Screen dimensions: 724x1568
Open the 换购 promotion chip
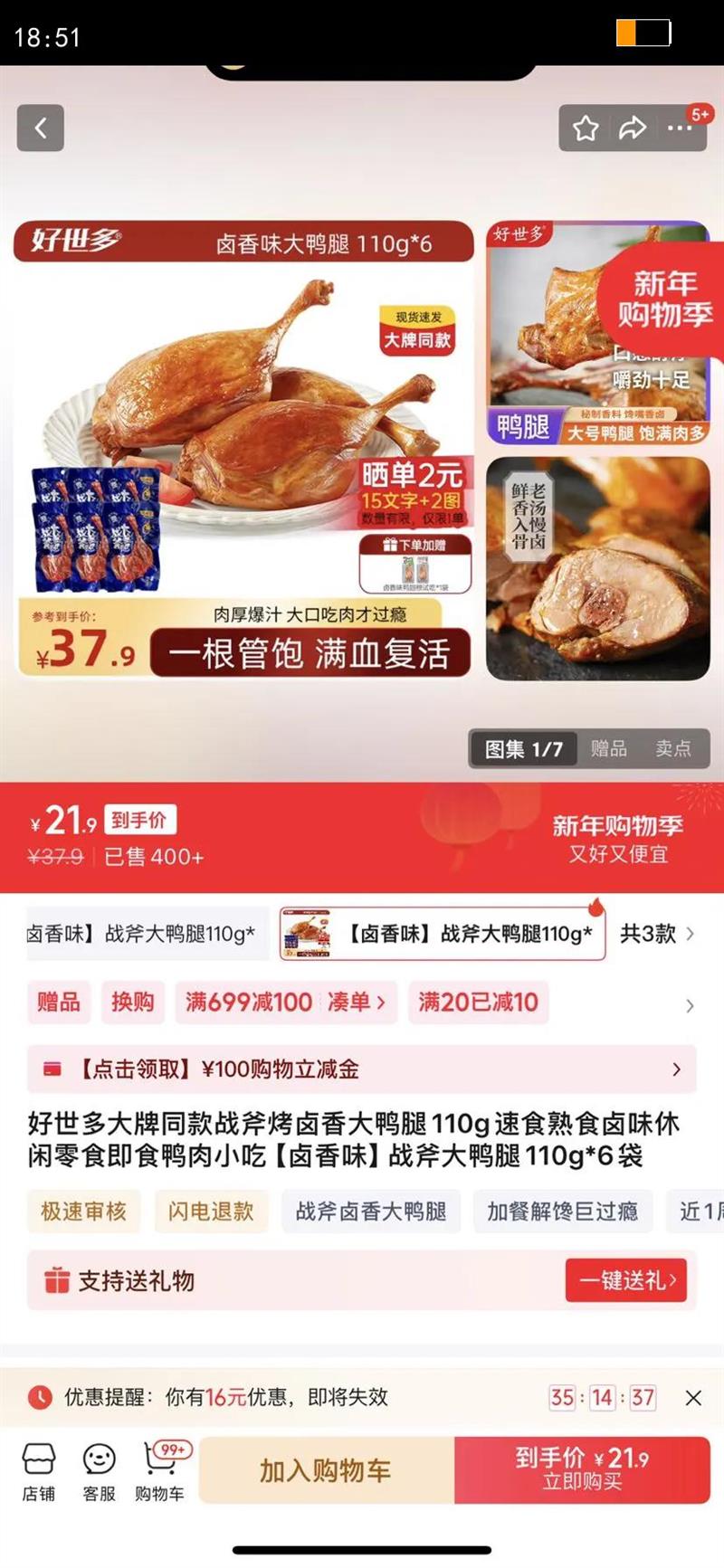pos(133,1003)
